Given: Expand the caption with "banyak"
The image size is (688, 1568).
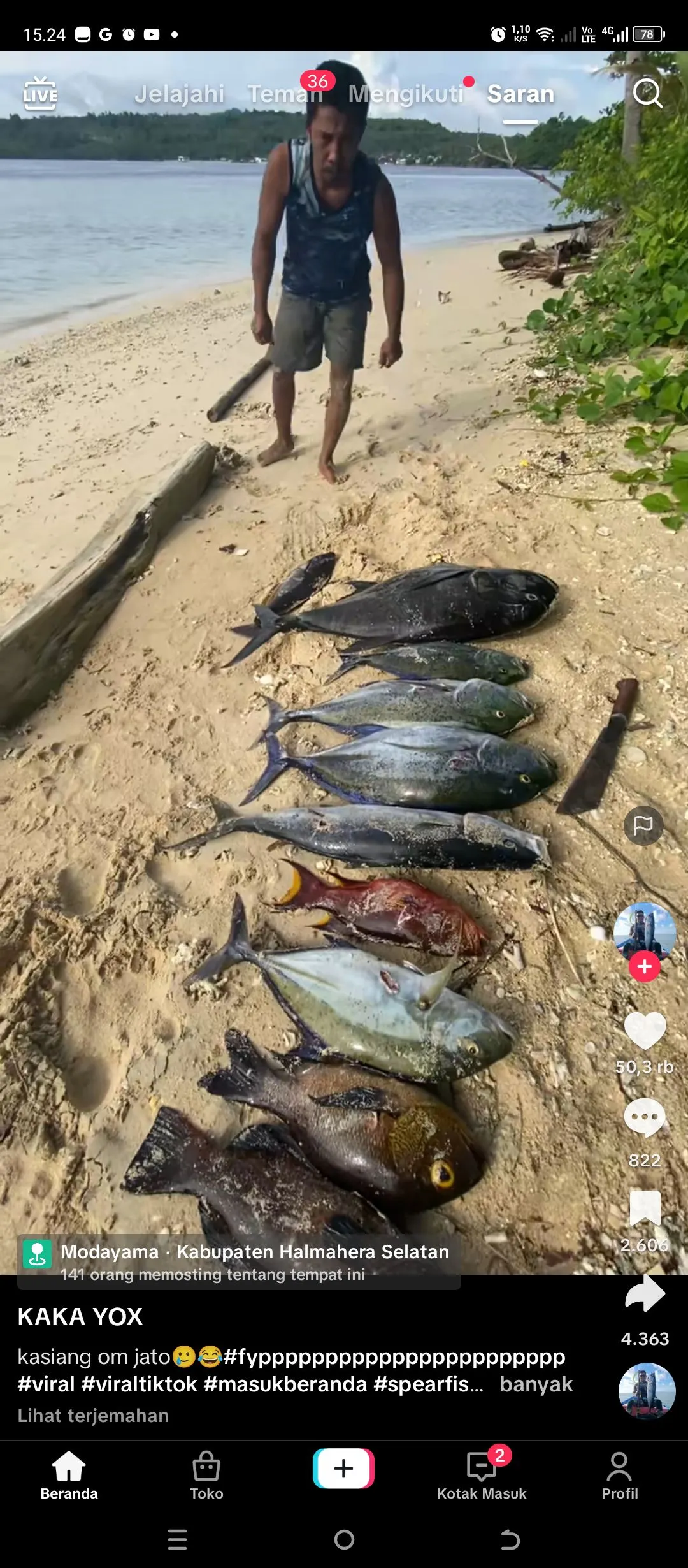Looking at the screenshot, I should tap(536, 1384).
